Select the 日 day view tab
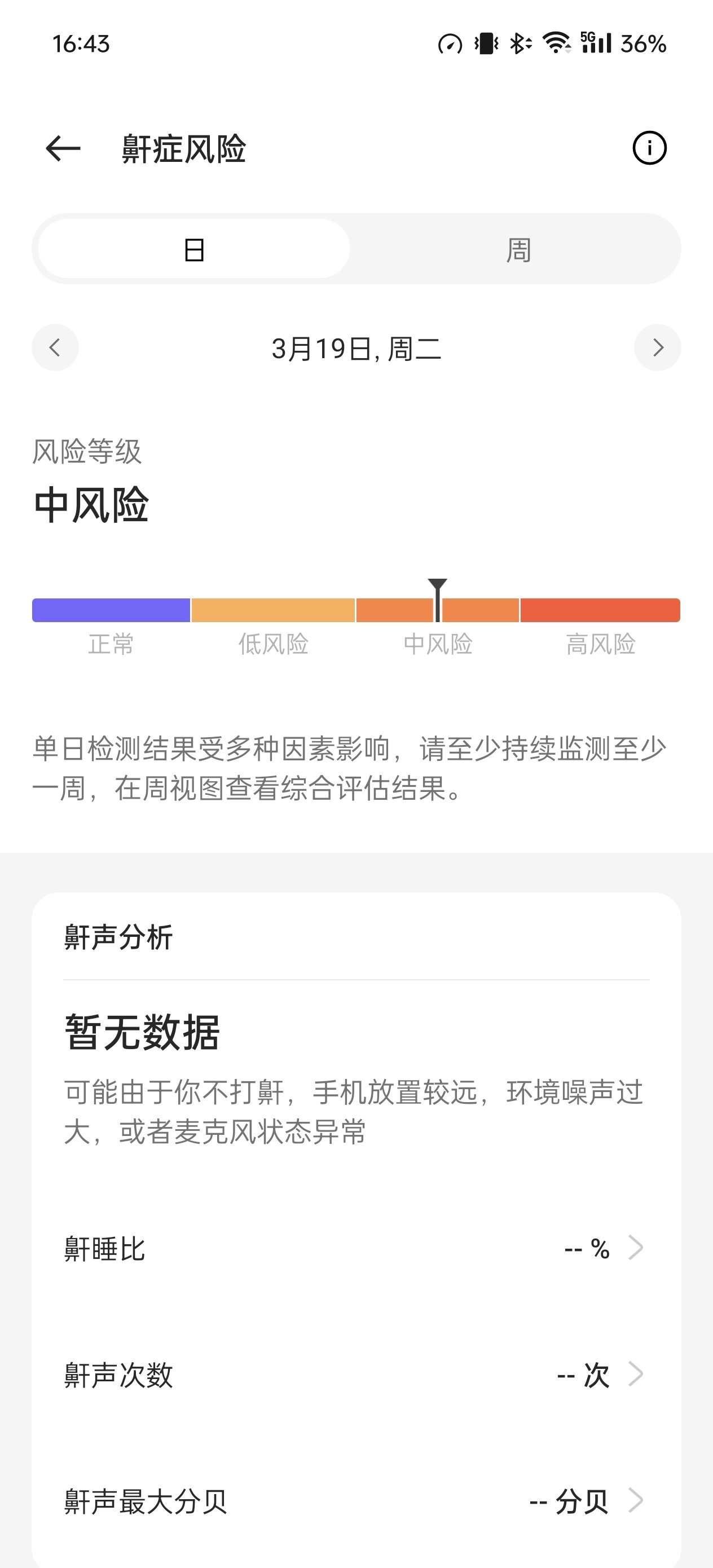 coord(193,249)
